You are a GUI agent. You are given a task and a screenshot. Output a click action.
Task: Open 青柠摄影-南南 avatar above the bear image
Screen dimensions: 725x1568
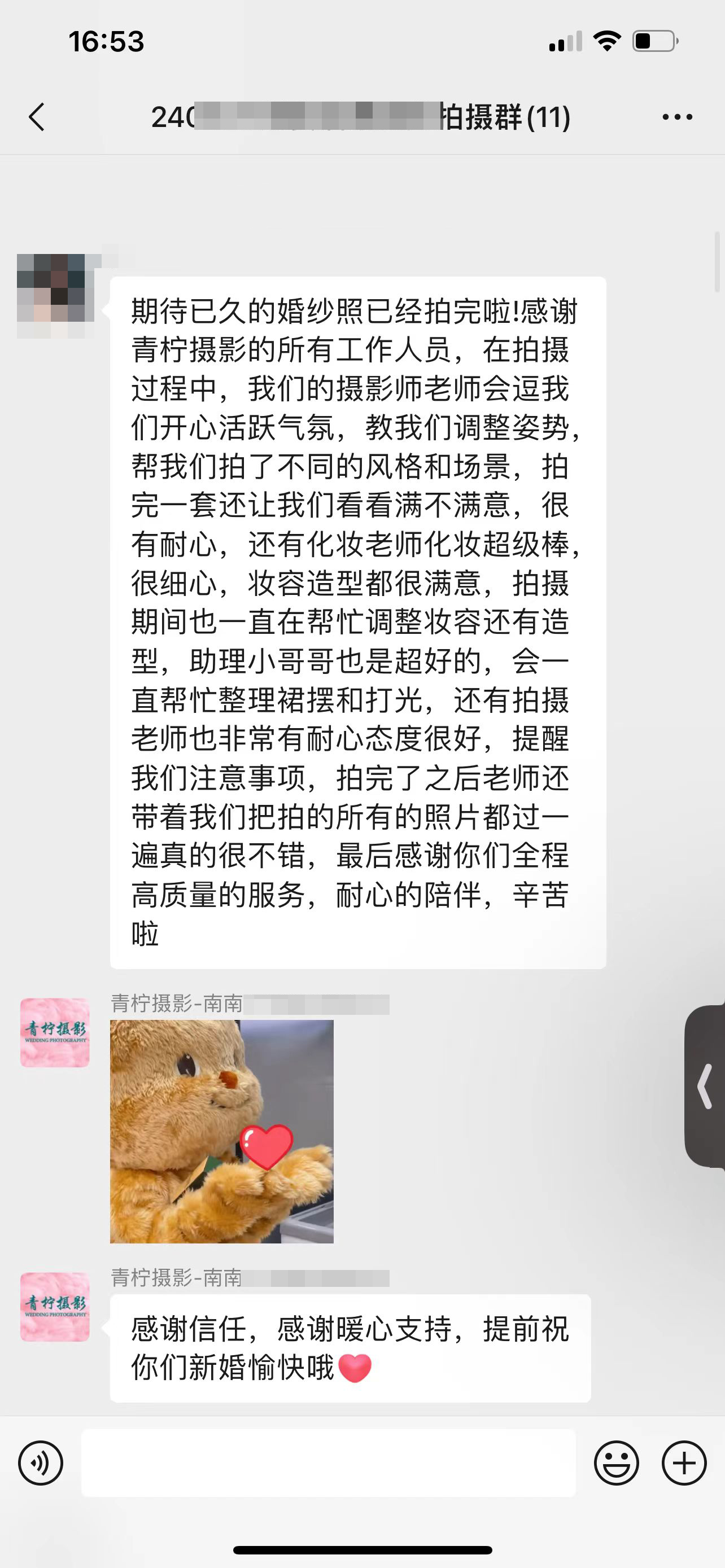(55, 1032)
